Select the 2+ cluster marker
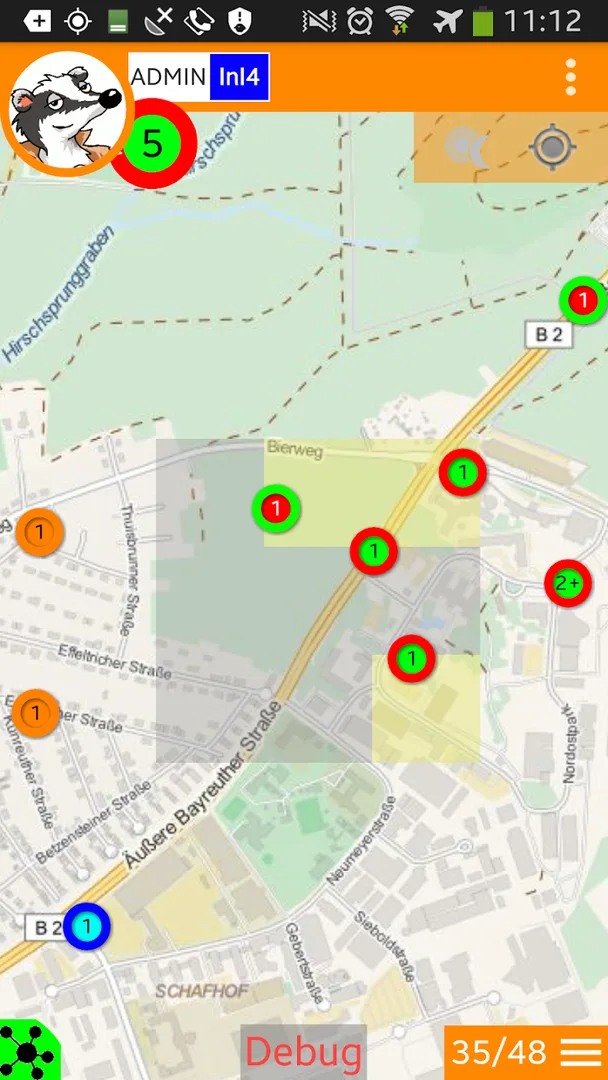Image resolution: width=608 pixels, height=1080 pixels. point(568,583)
